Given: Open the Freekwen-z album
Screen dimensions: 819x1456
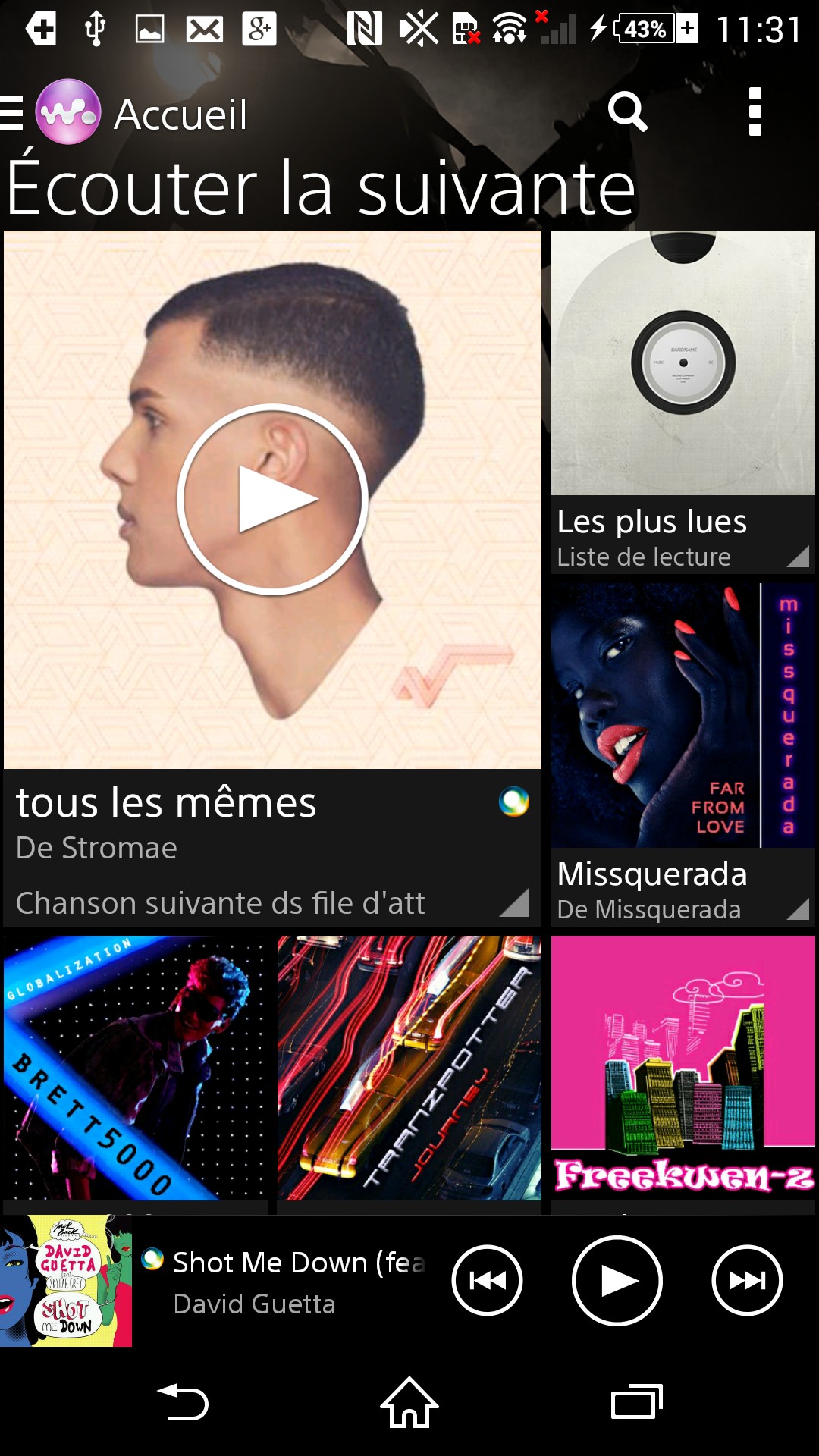Looking at the screenshot, I should [x=682, y=1068].
